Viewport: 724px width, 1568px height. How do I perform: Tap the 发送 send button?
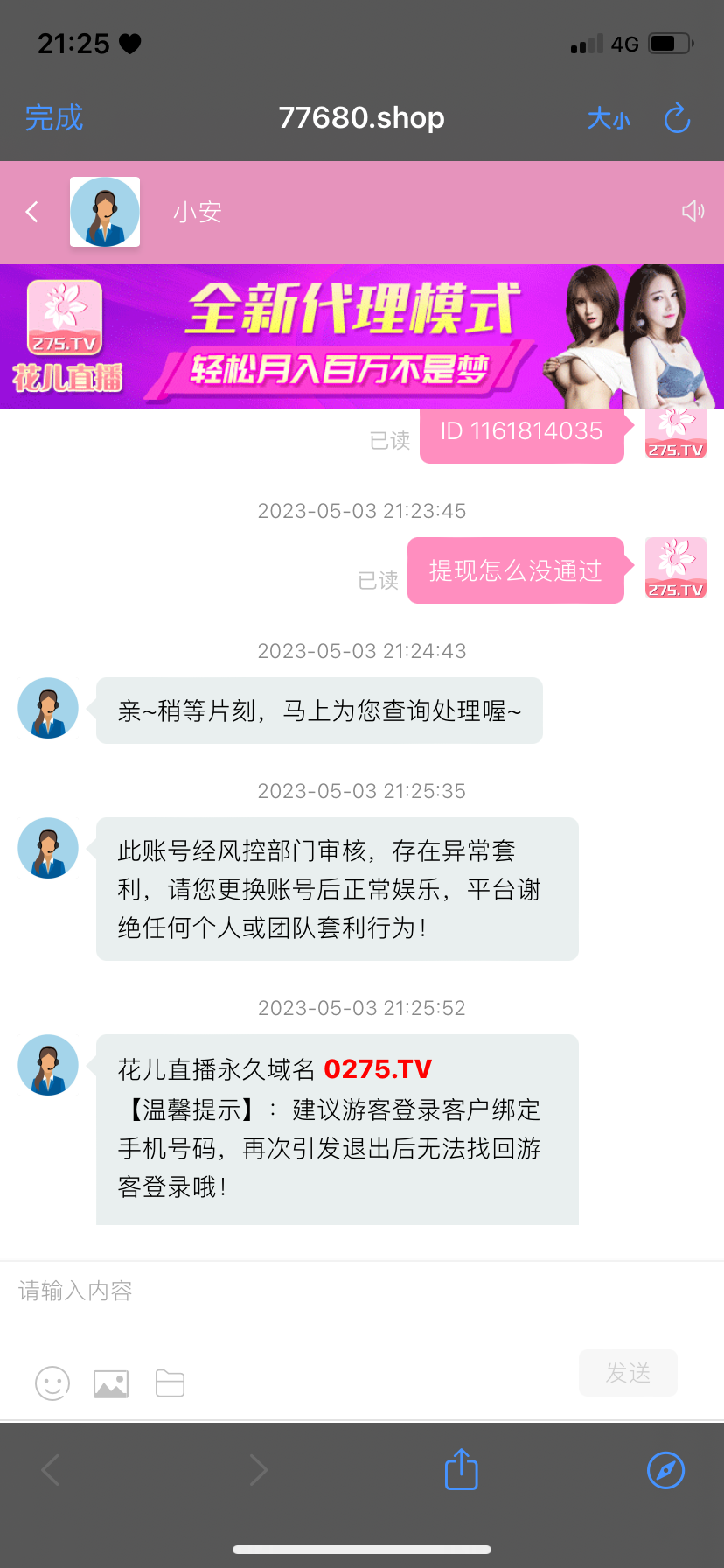click(x=628, y=1373)
